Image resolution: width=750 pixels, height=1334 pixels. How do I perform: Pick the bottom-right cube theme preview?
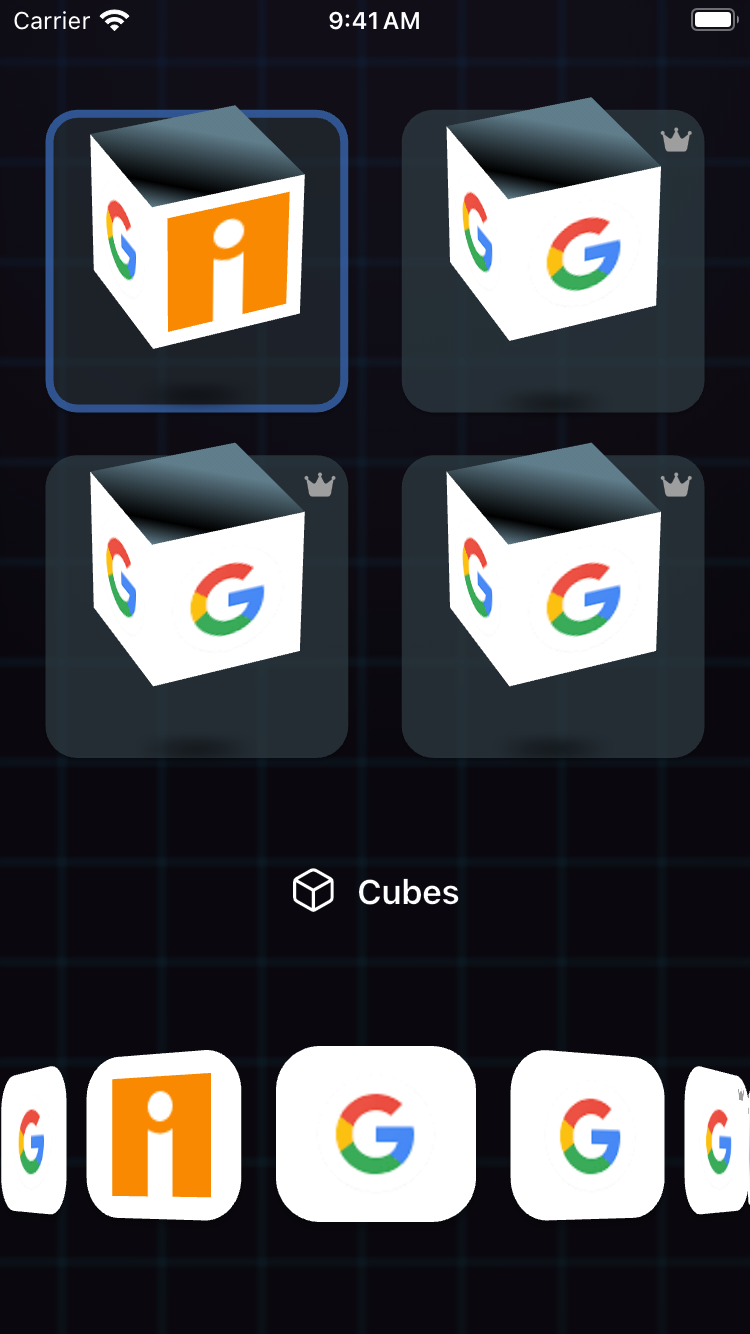[553, 603]
